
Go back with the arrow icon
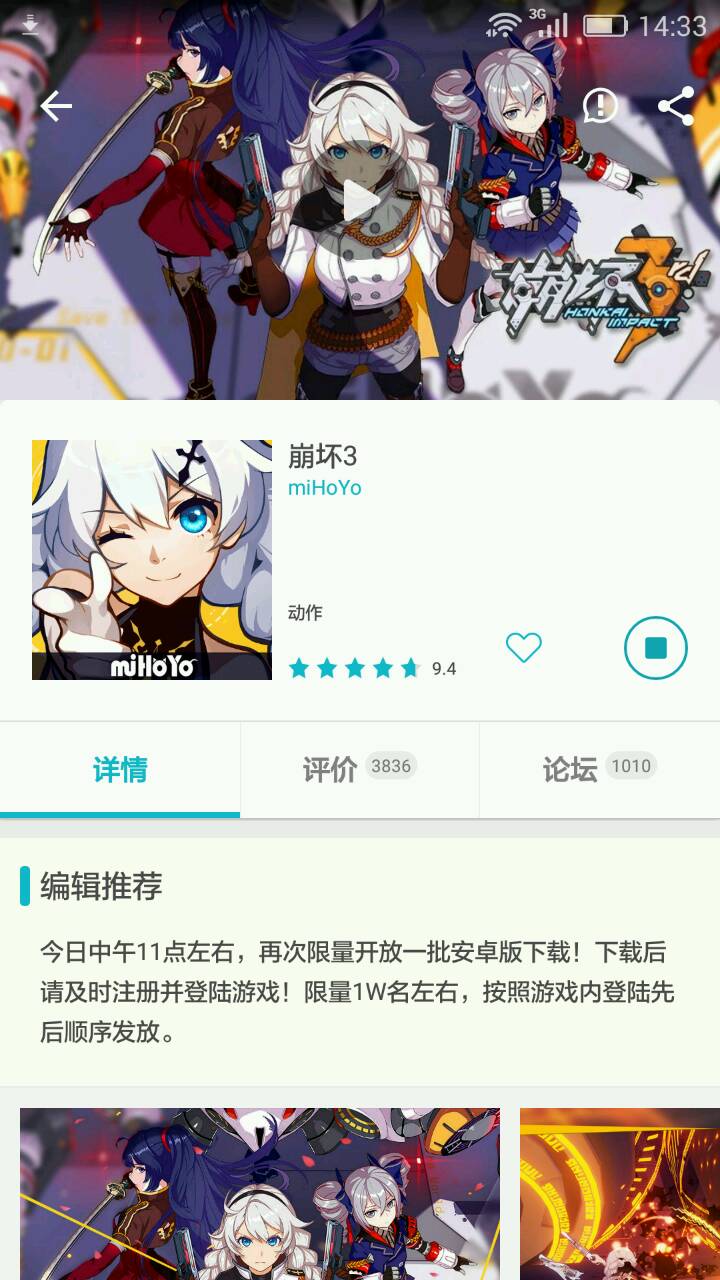click(56, 106)
